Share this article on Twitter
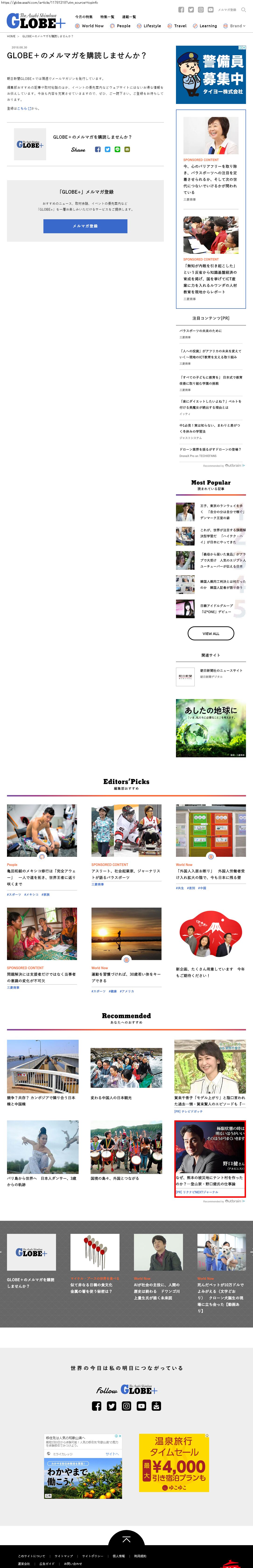This screenshot has height=1568, width=253. coord(107,149)
